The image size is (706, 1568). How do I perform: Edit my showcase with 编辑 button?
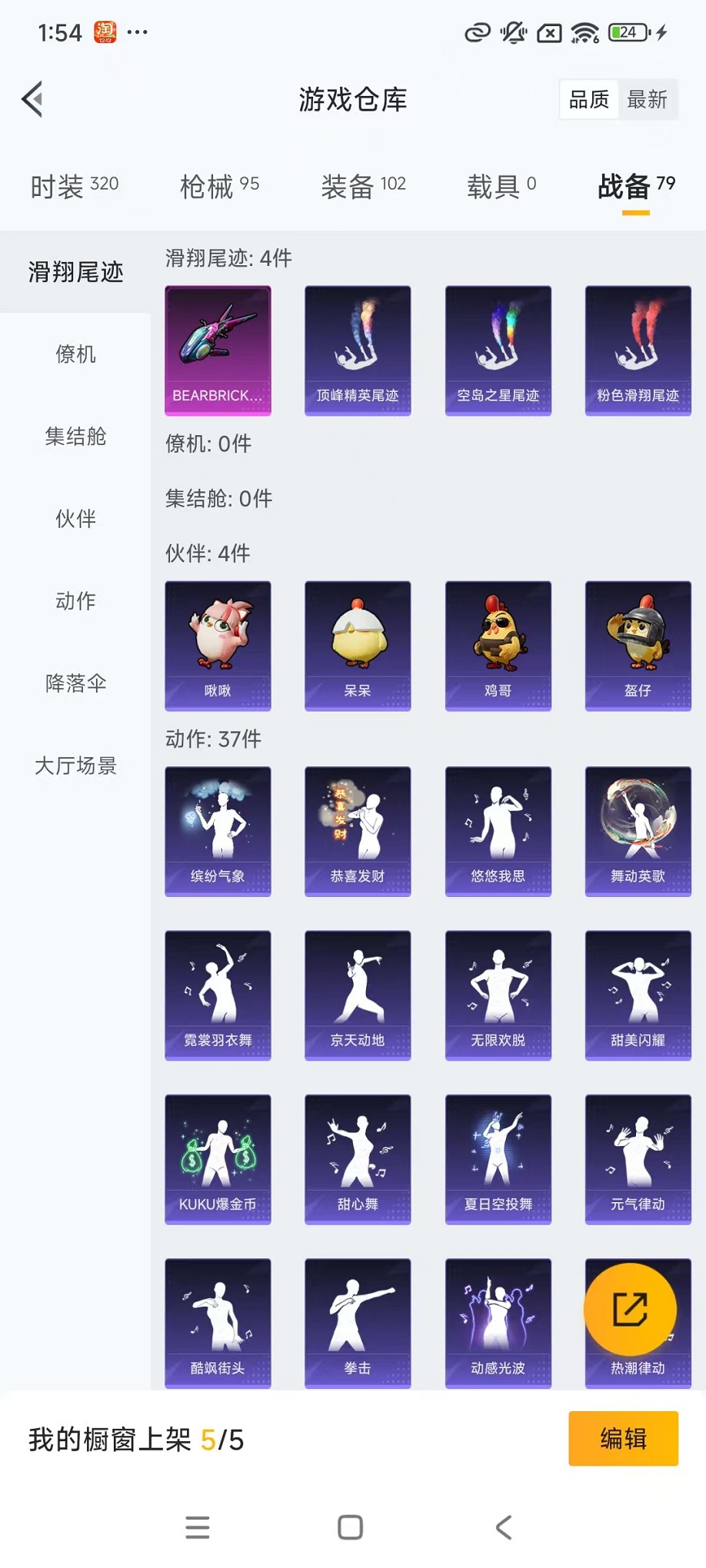click(623, 1438)
